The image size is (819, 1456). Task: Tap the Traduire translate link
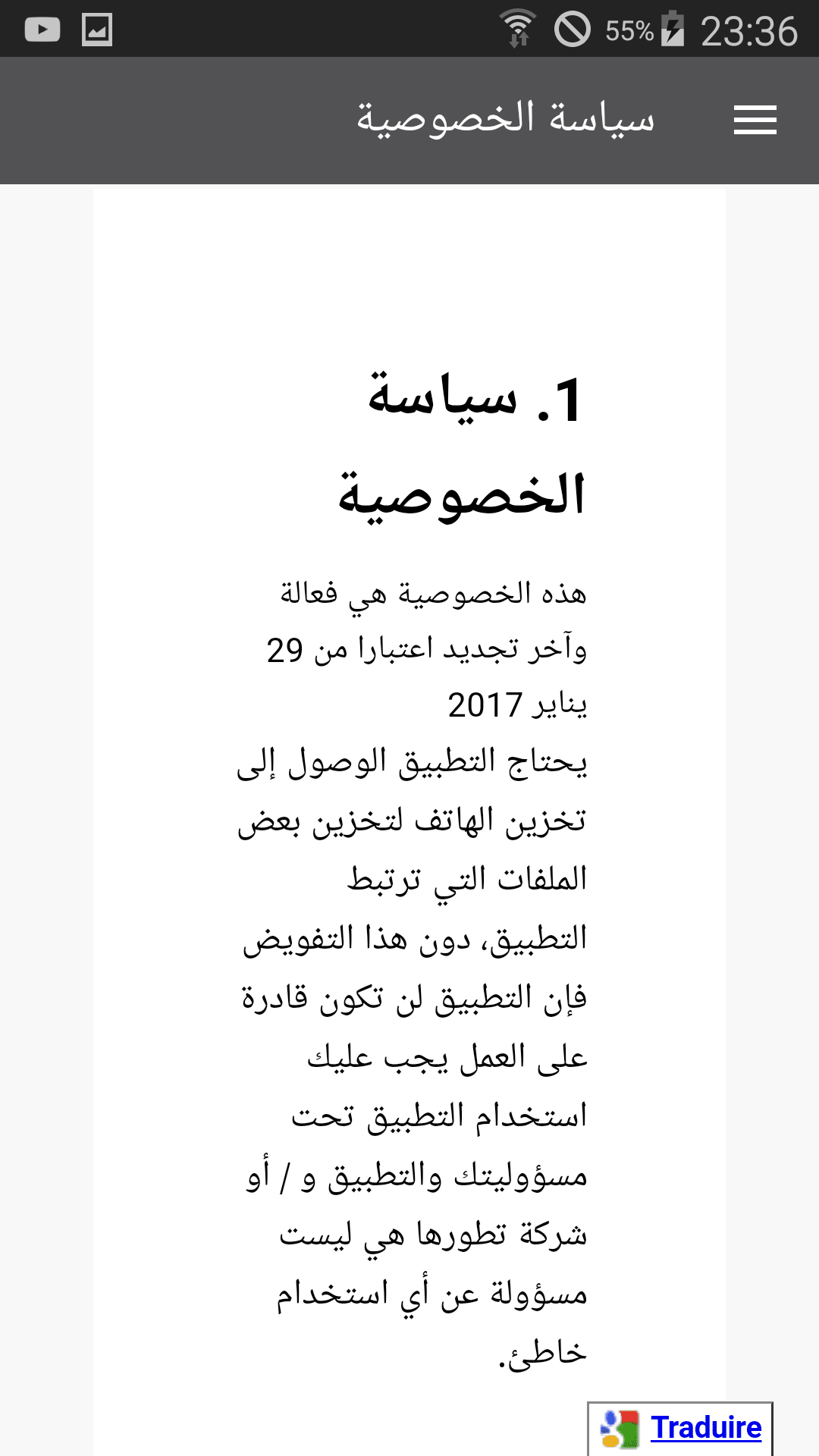tap(705, 1428)
